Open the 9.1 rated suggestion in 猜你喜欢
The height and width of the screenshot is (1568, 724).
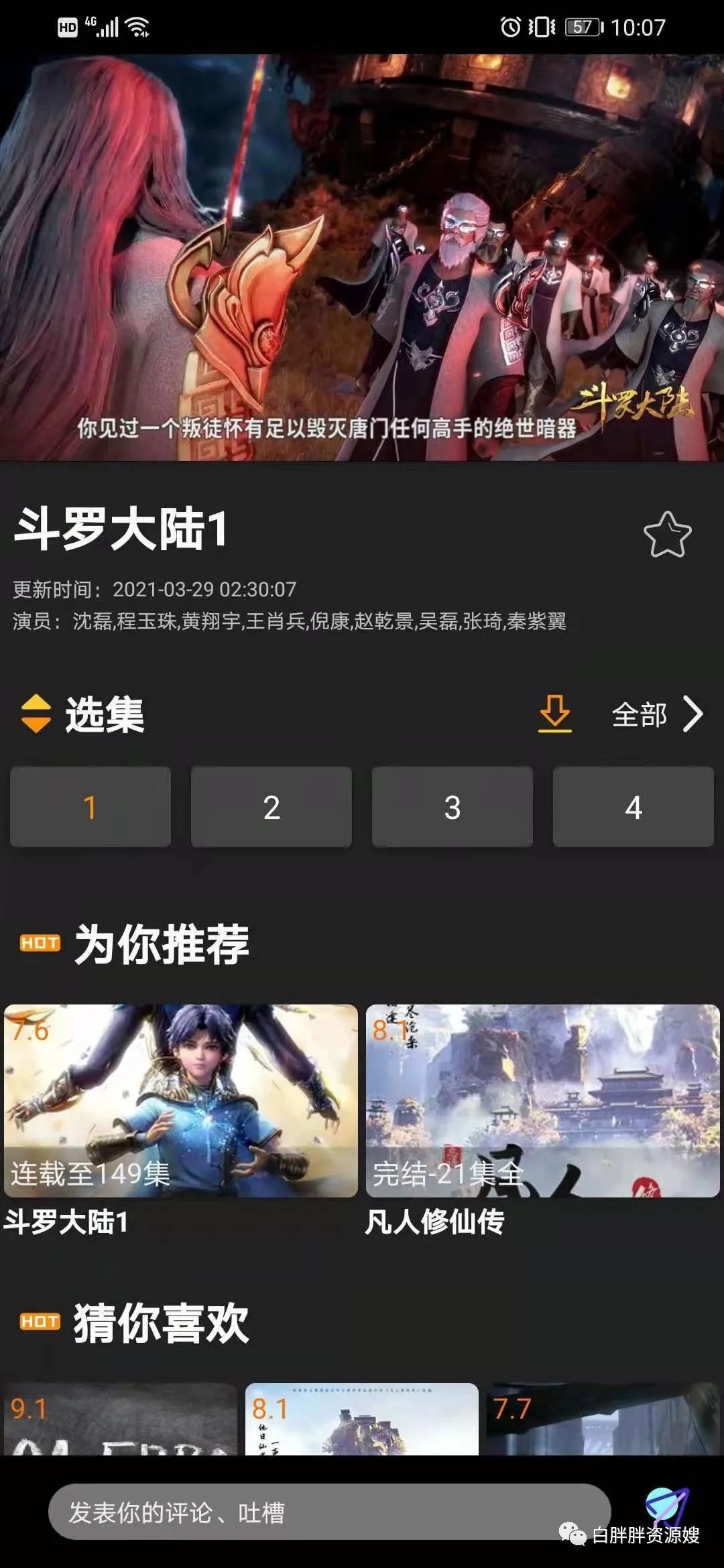pyautogui.click(x=121, y=1419)
